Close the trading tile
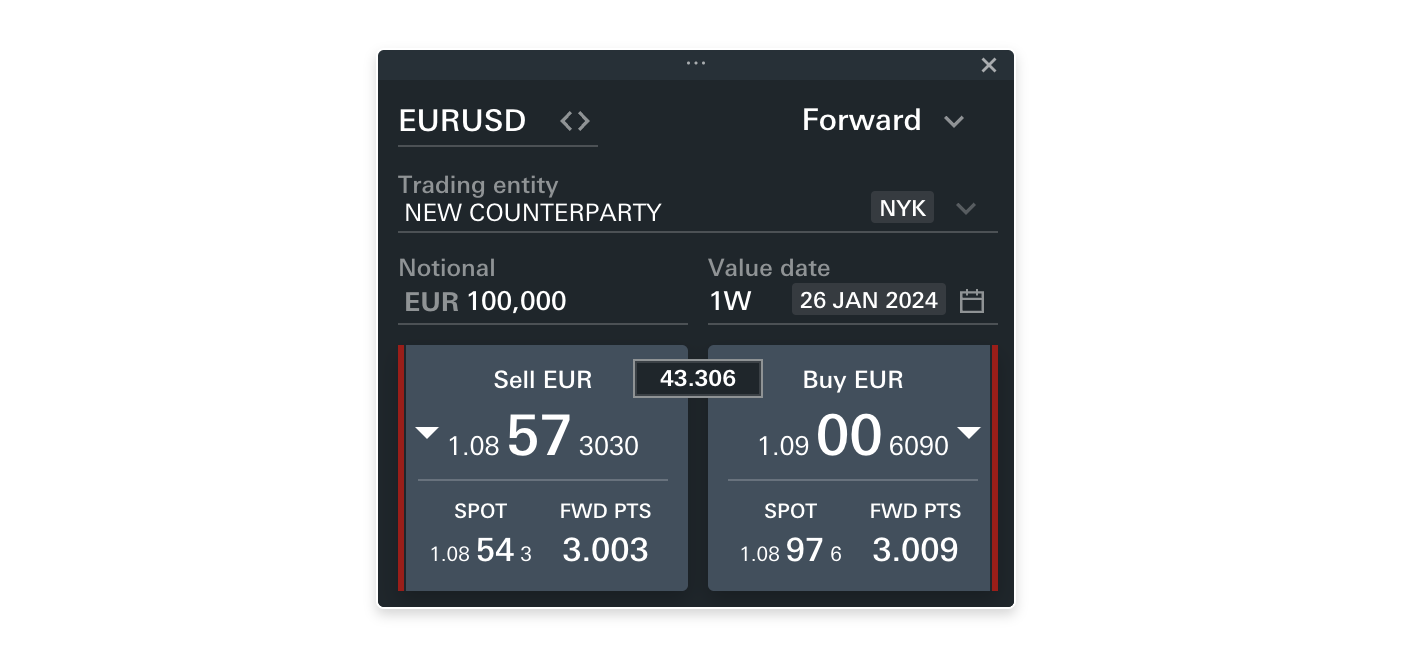The height and width of the screenshot is (654, 1424). [988, 65]
